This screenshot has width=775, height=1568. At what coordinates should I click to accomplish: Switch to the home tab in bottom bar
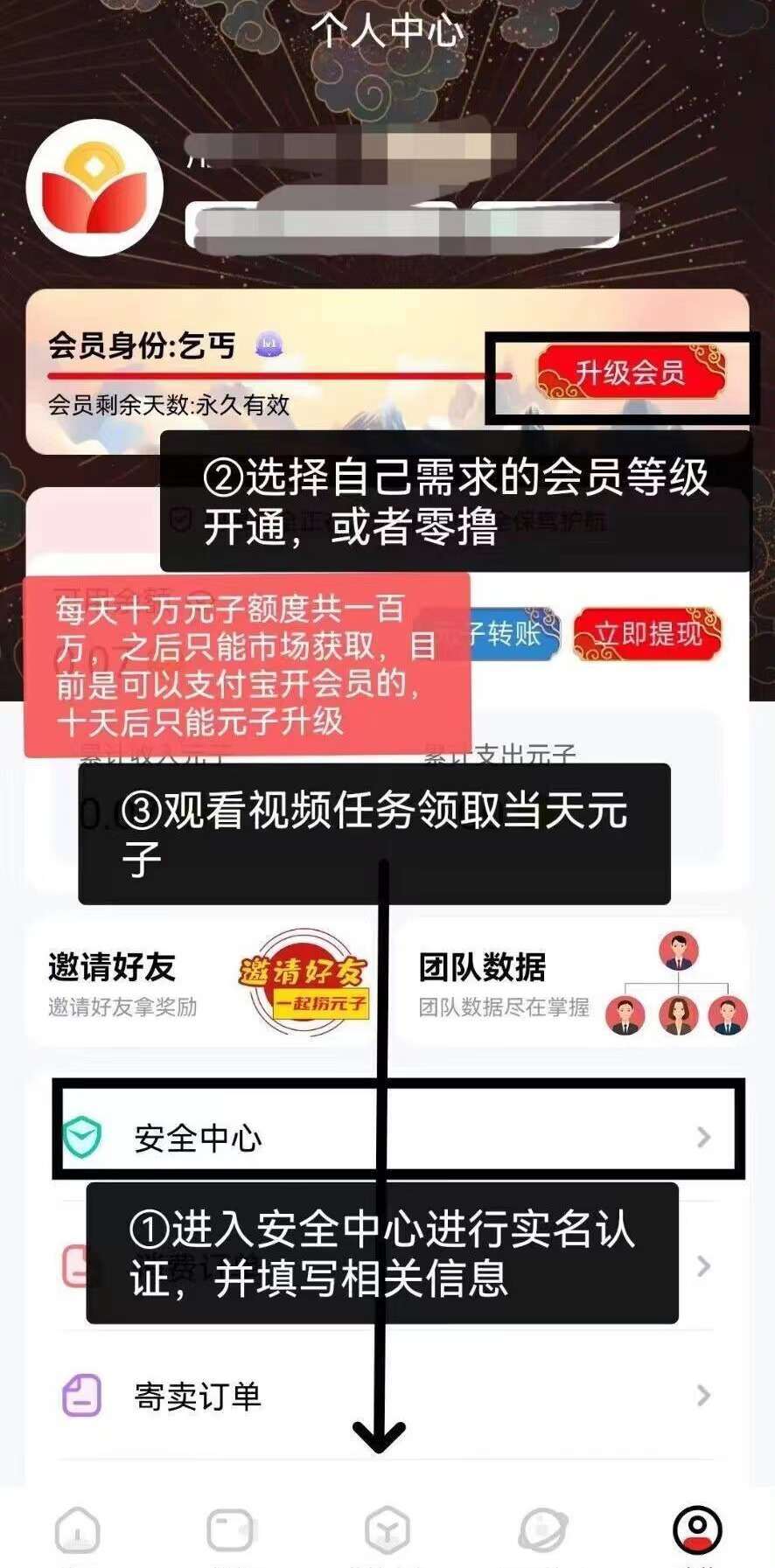tap(78, 1530)
